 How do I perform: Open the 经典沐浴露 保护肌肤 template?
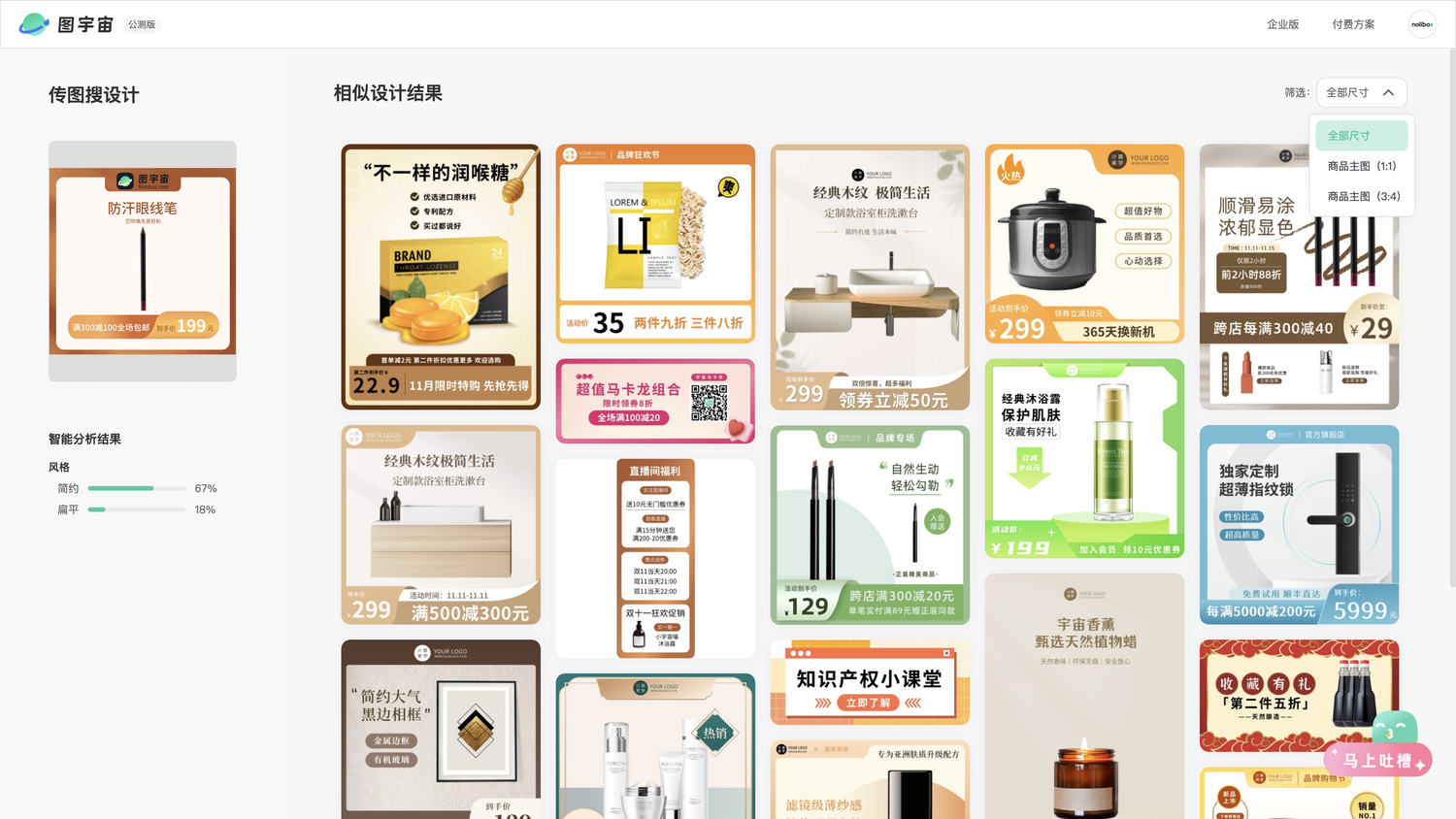(1084, 458)
